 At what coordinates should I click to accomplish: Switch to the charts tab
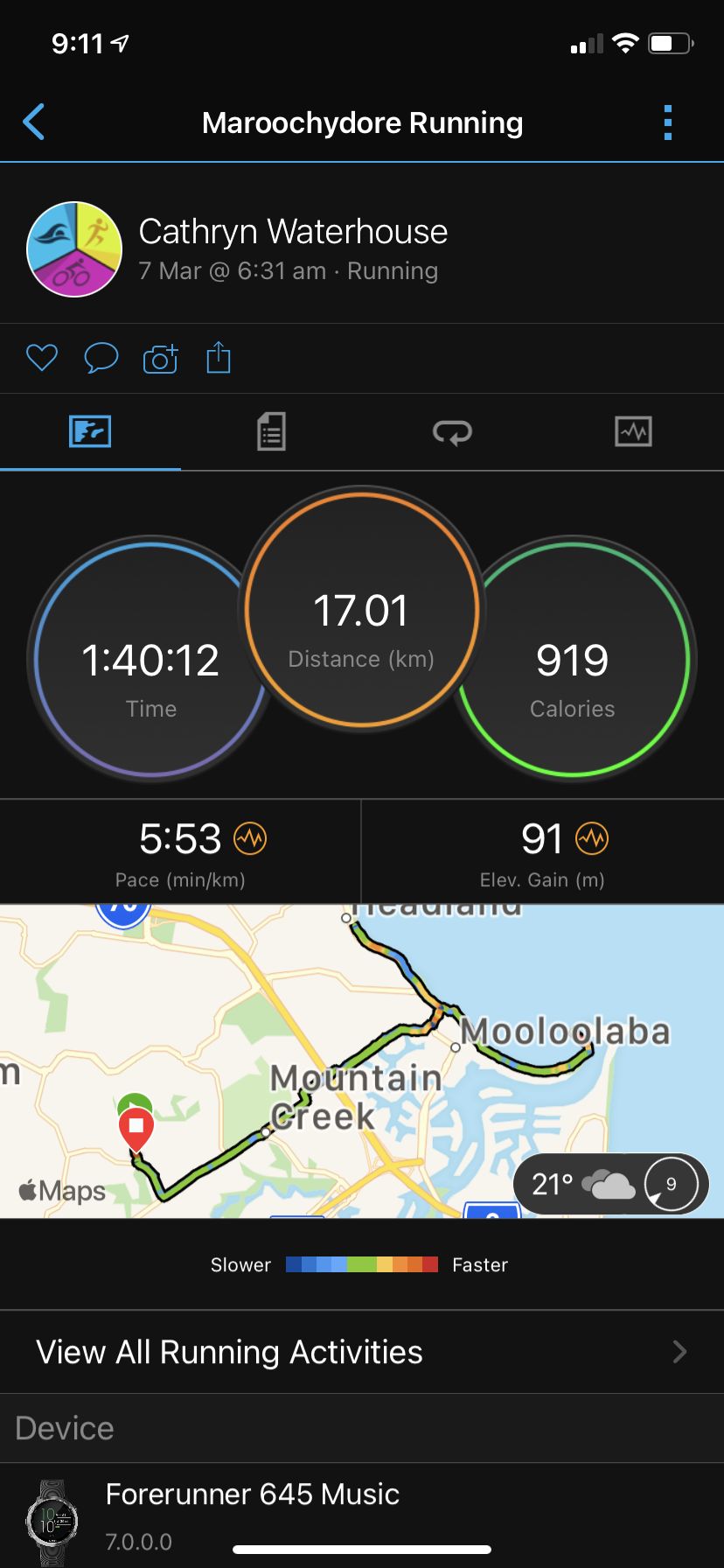(633, 431)
